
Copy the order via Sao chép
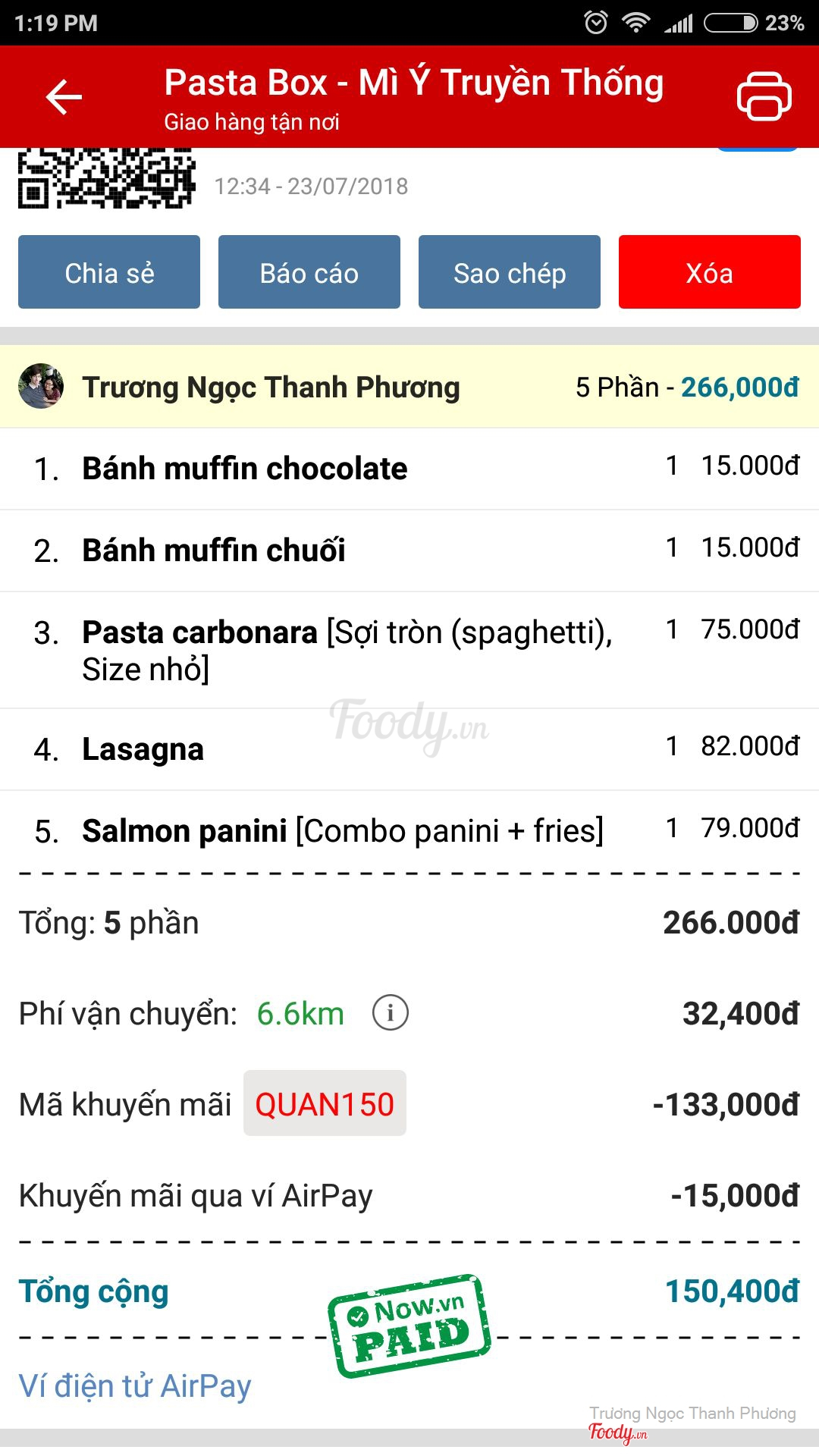(x=510, y=272)
